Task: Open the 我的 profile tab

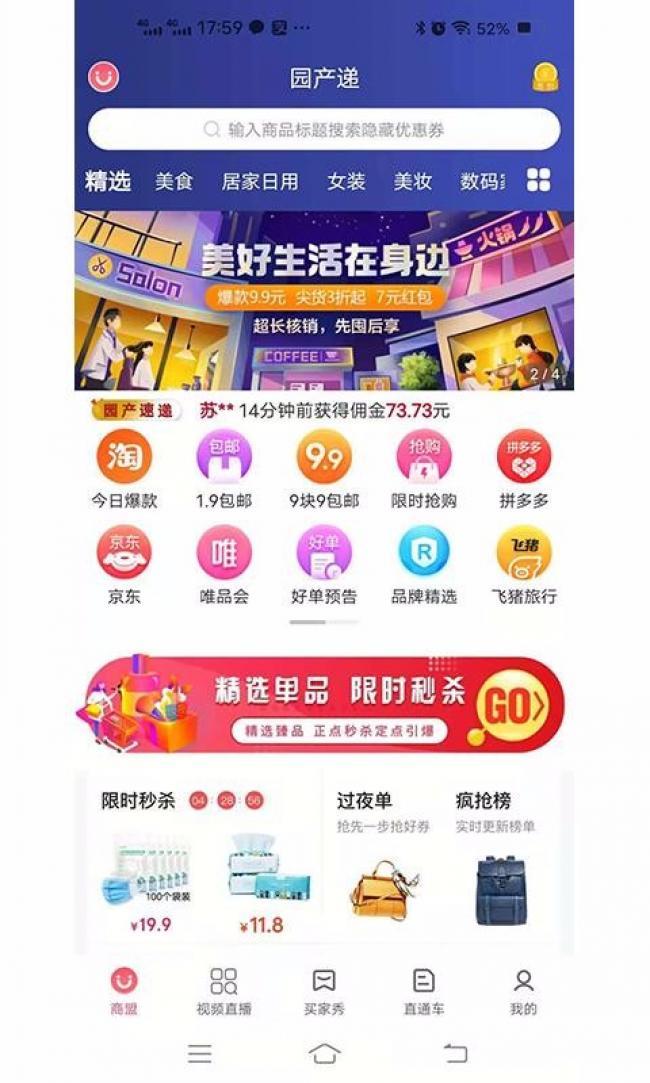Action: click(523, 990)
